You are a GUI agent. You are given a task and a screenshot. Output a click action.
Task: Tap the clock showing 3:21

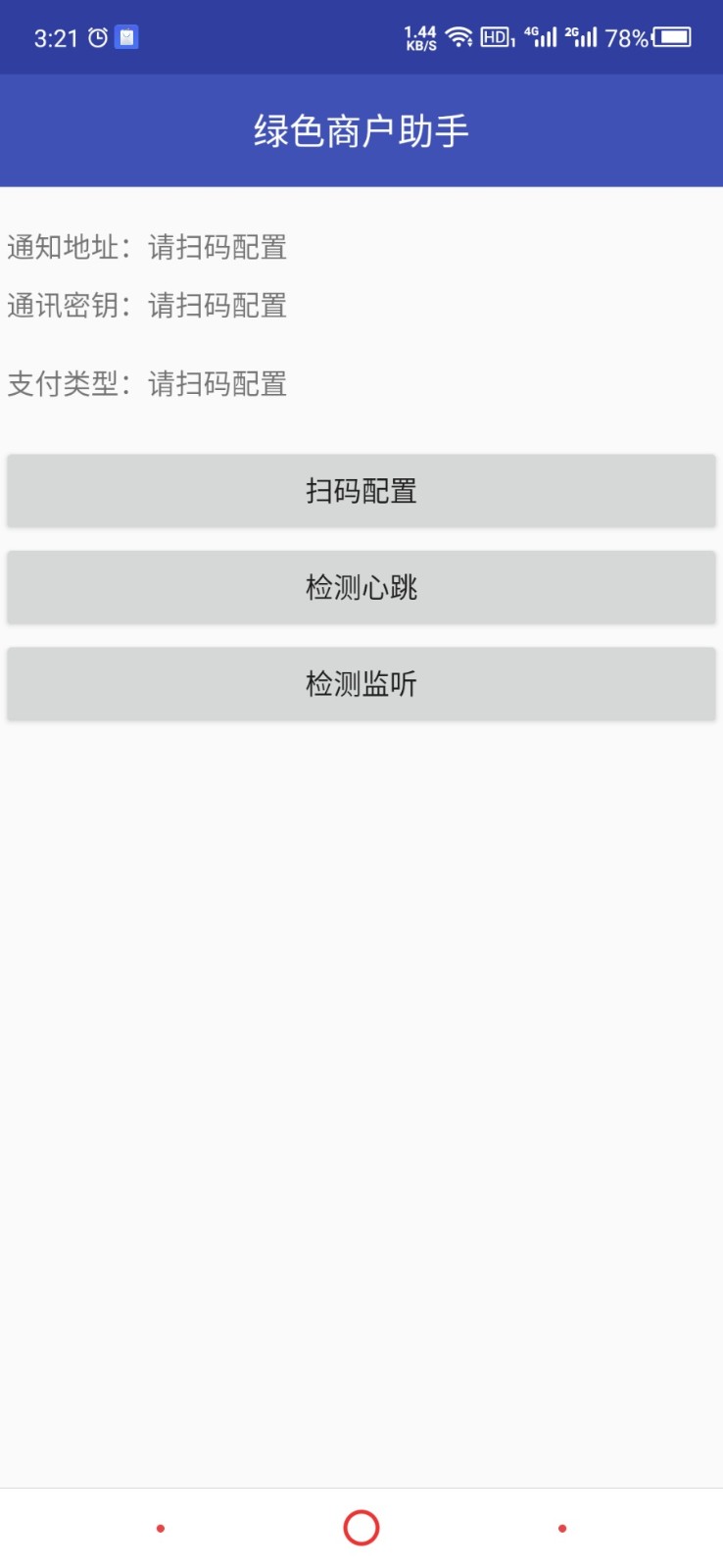54,36
